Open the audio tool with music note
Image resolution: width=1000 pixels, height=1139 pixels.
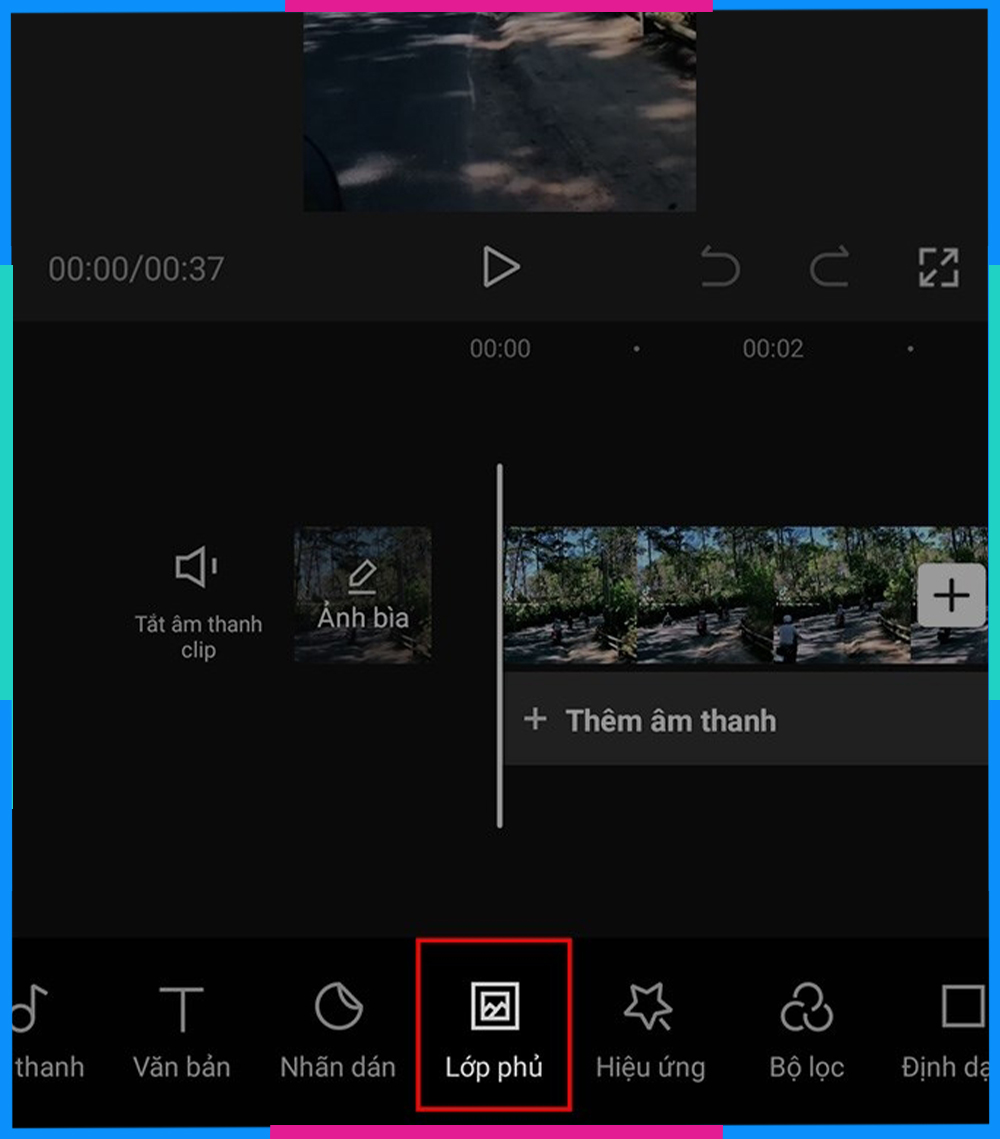[x=38, y=1030]
